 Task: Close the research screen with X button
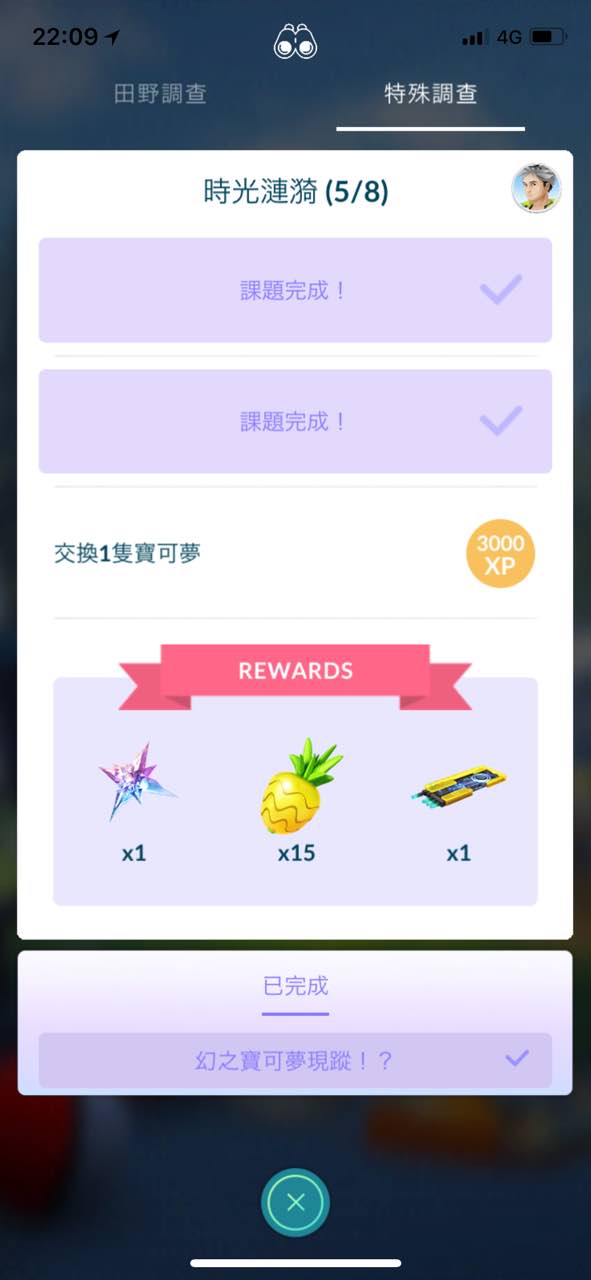pyautogui.click(x=295, y=1202)
